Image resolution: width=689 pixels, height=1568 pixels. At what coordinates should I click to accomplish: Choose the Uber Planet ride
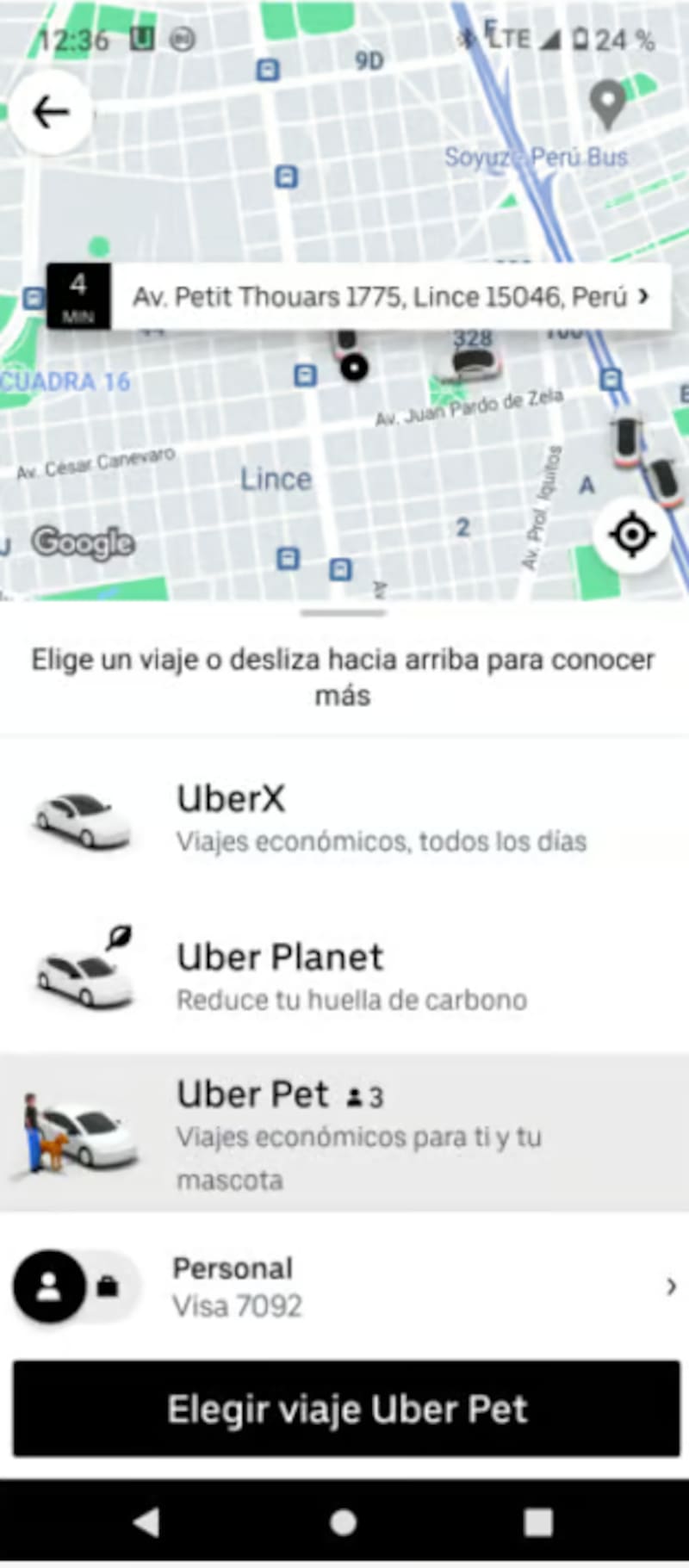tap(344, 975)
